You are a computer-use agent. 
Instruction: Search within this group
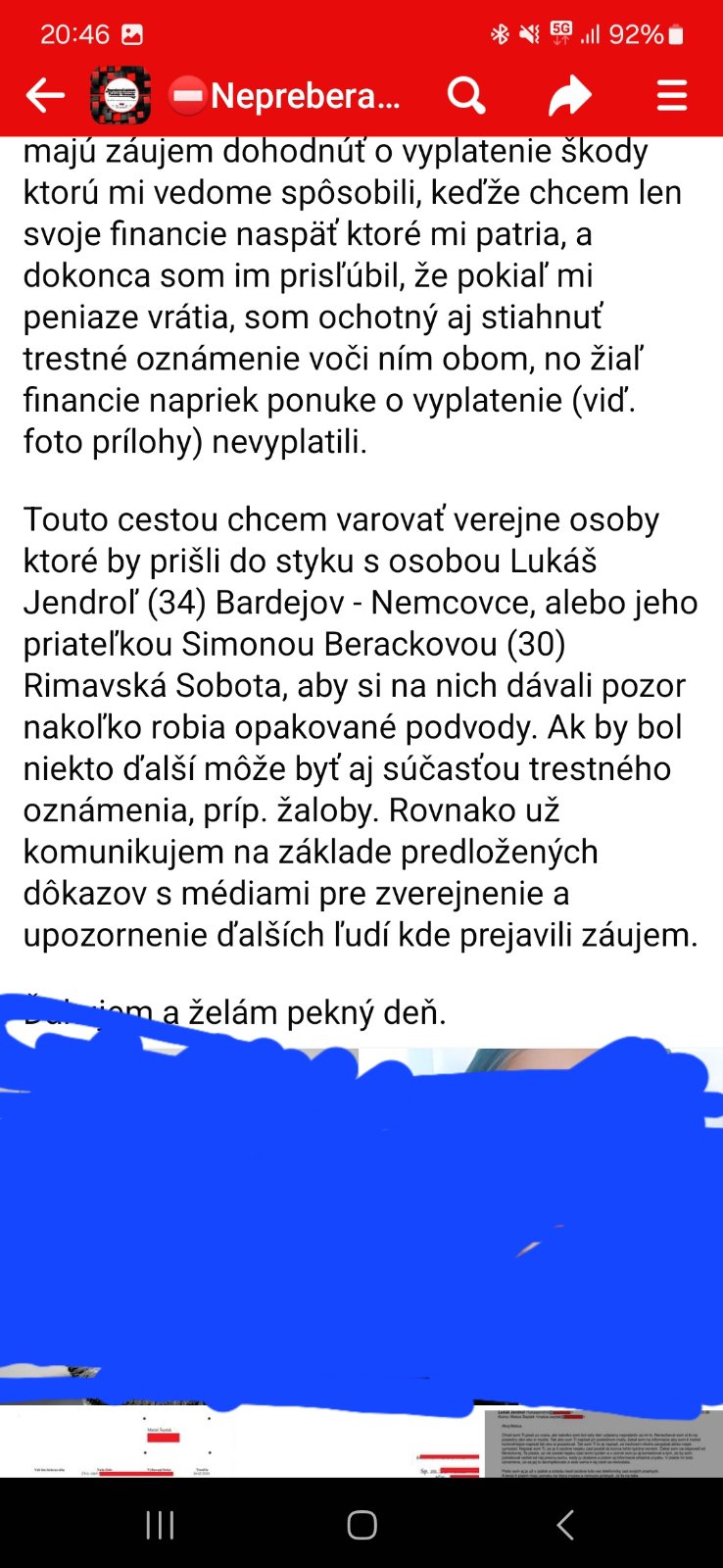[466, 96]
